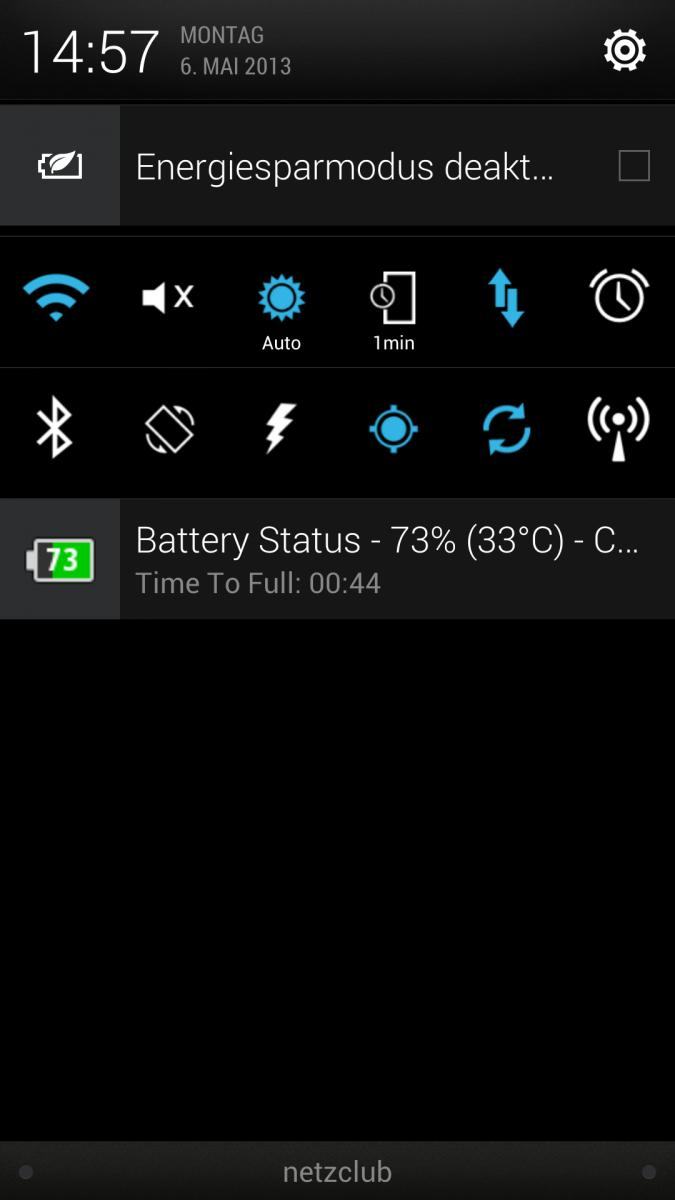Open the alarm clock toggle

coord(619,296)
